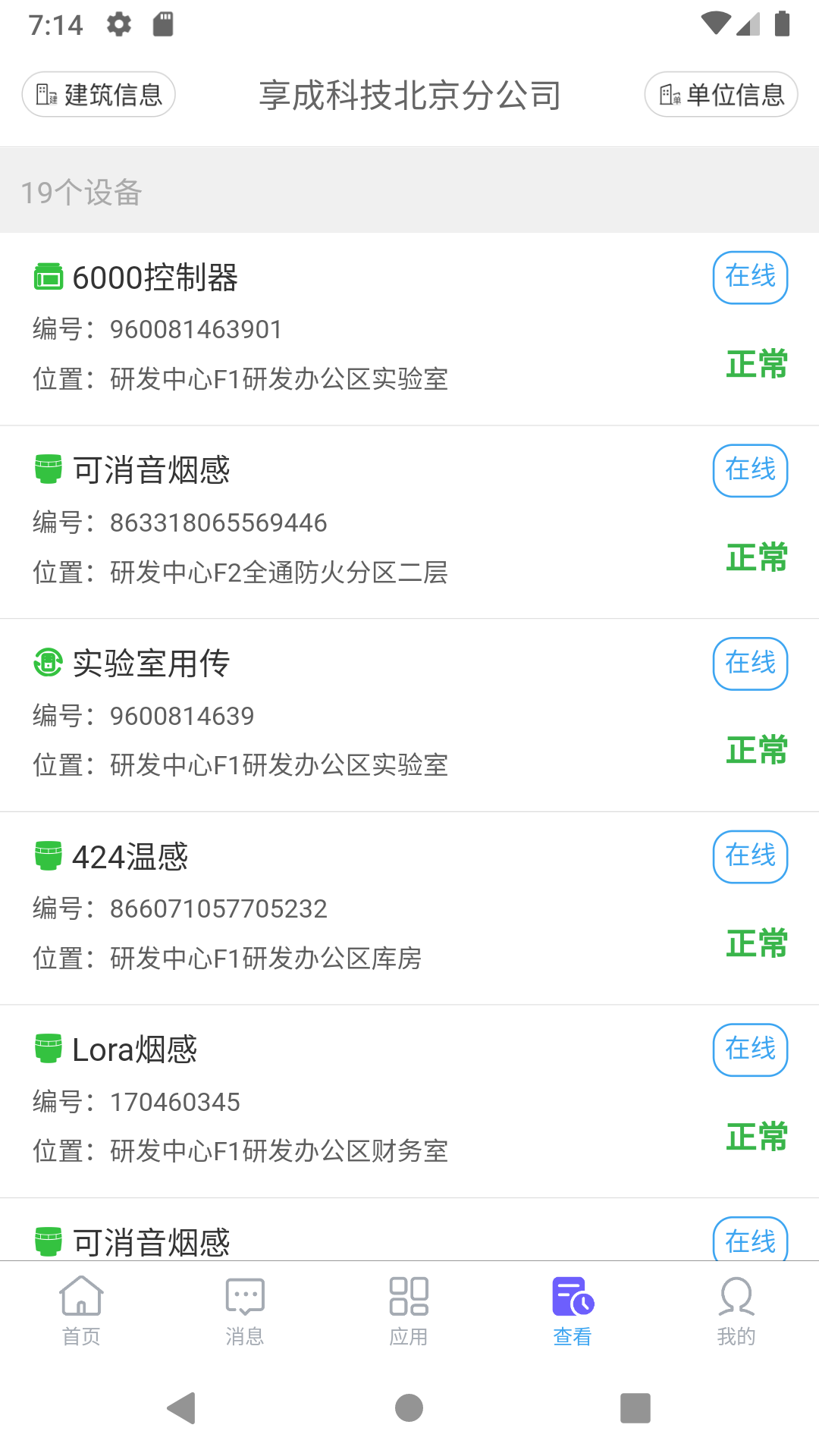
Task: Open the 首页 home tab icon
Action: pyautogui.click(x=81, y=1298)
